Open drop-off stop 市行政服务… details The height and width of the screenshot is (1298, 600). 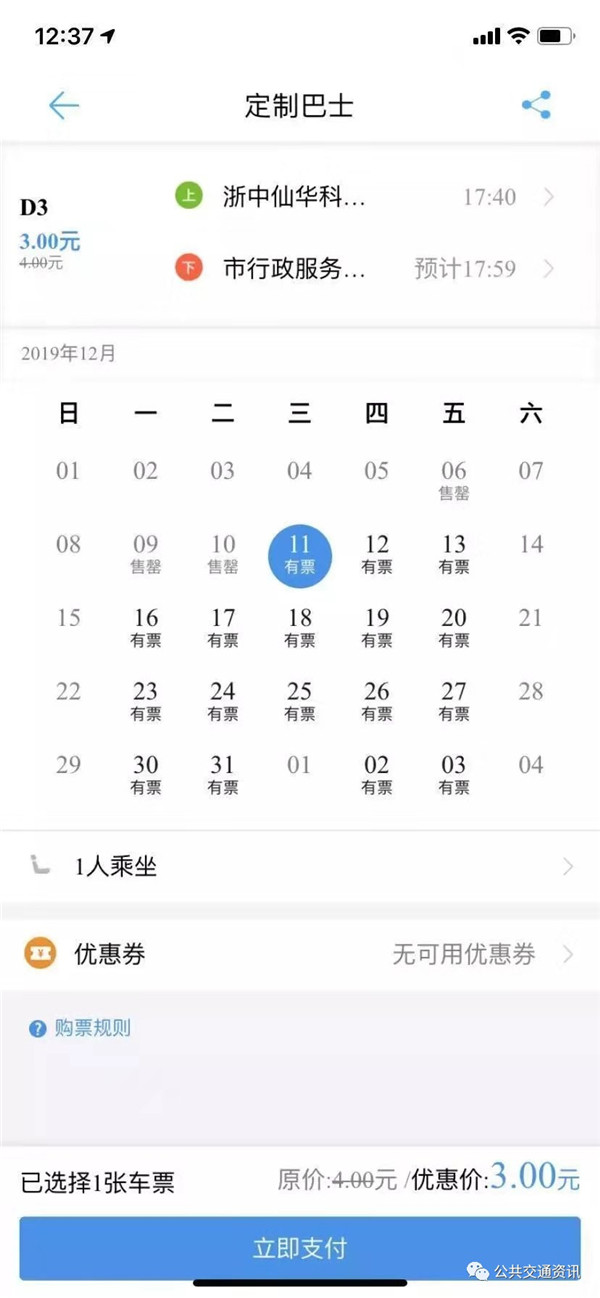362,268
